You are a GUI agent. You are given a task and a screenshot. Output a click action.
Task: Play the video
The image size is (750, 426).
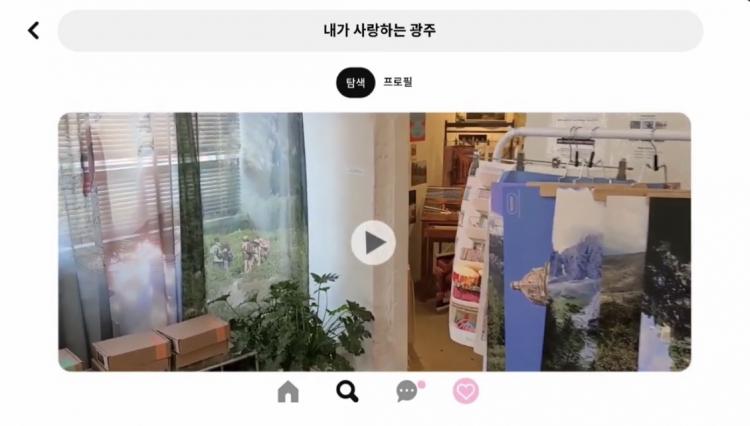[x=373, y=242]
